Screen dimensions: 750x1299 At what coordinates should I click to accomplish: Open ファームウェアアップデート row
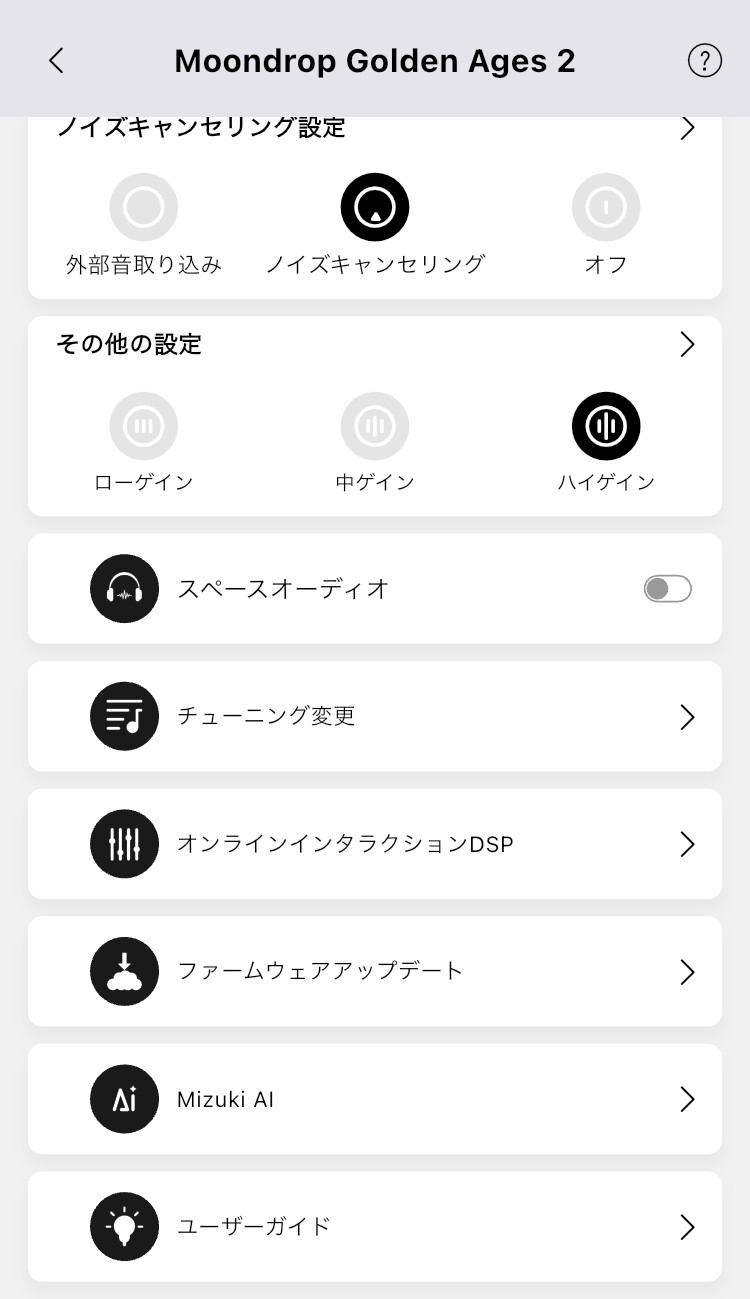tap(375, 971)
